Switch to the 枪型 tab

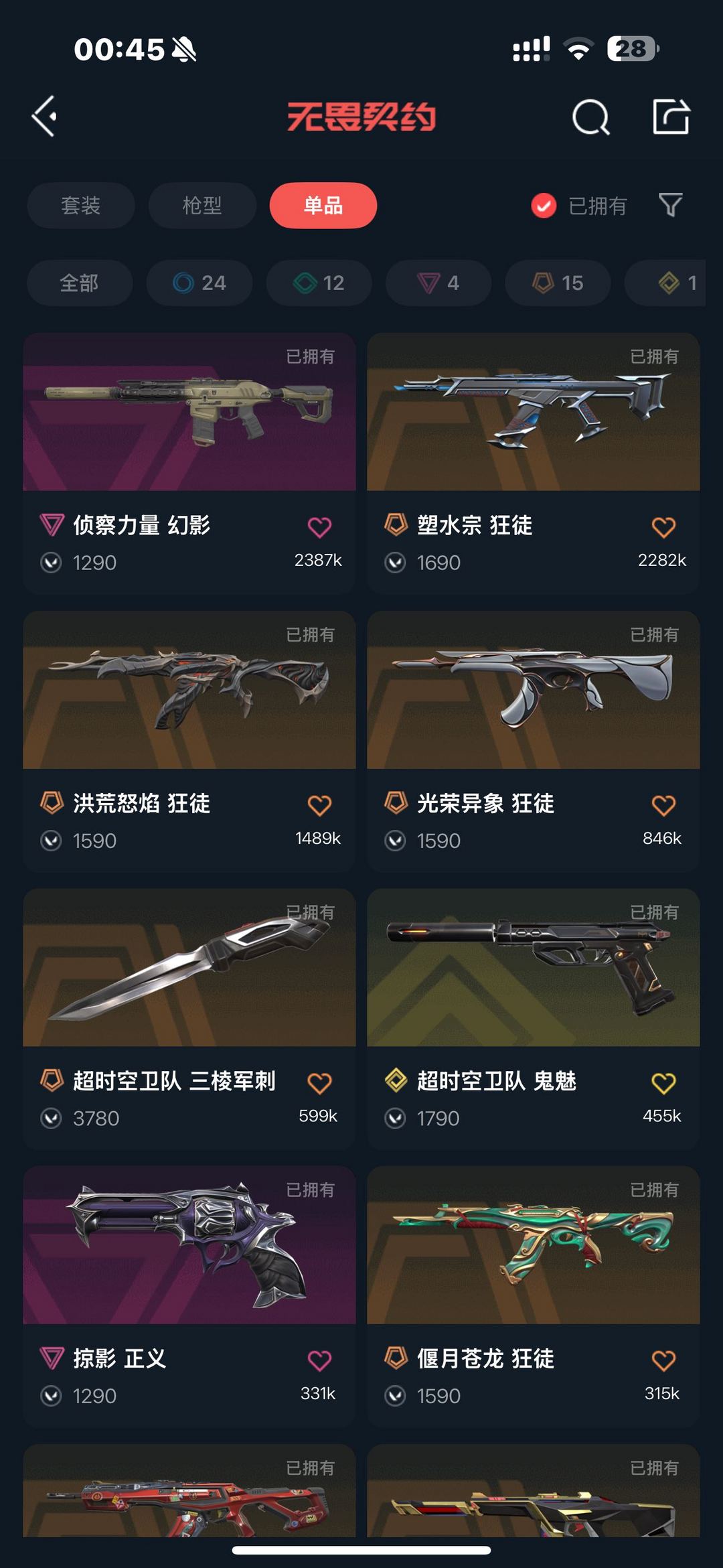point(202,206)
